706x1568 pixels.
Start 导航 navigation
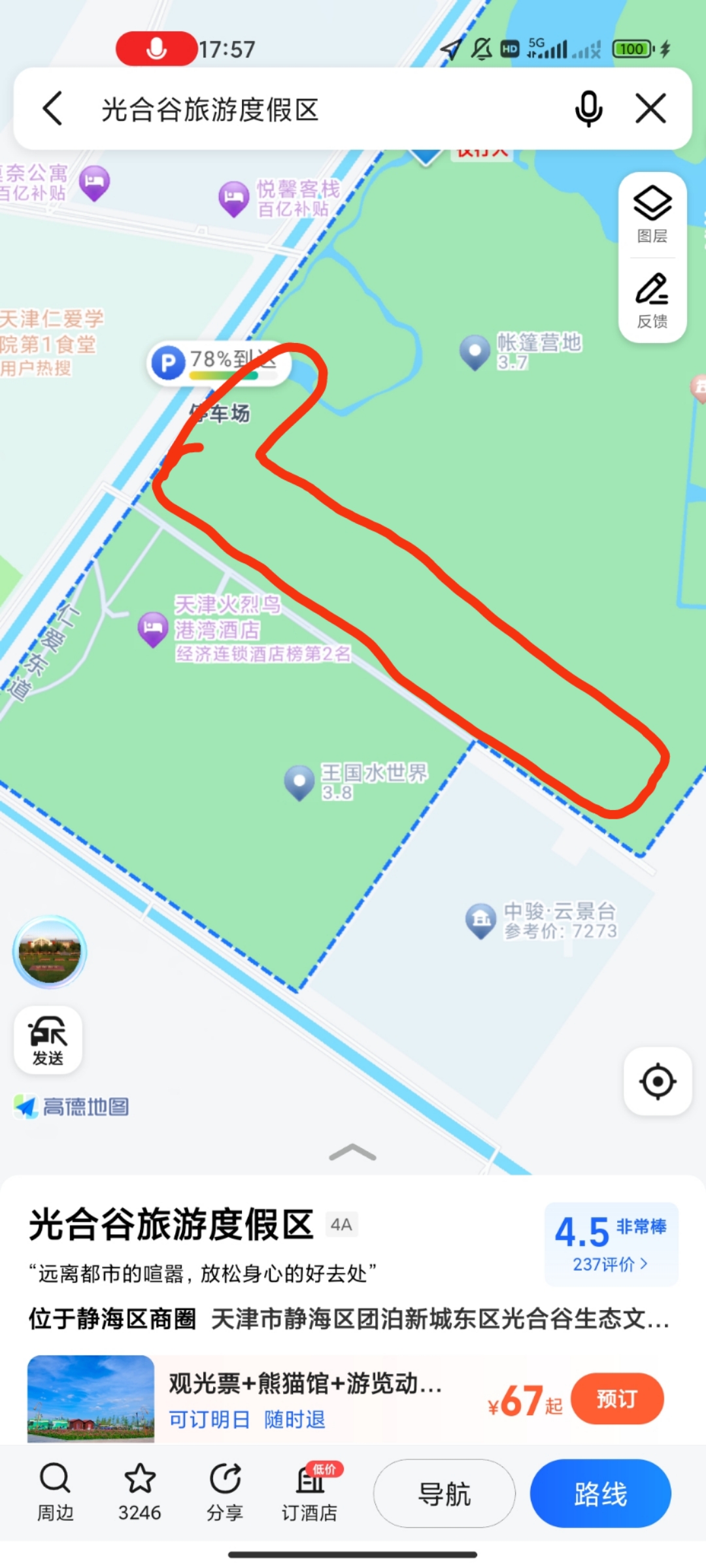pos(444,1494)
